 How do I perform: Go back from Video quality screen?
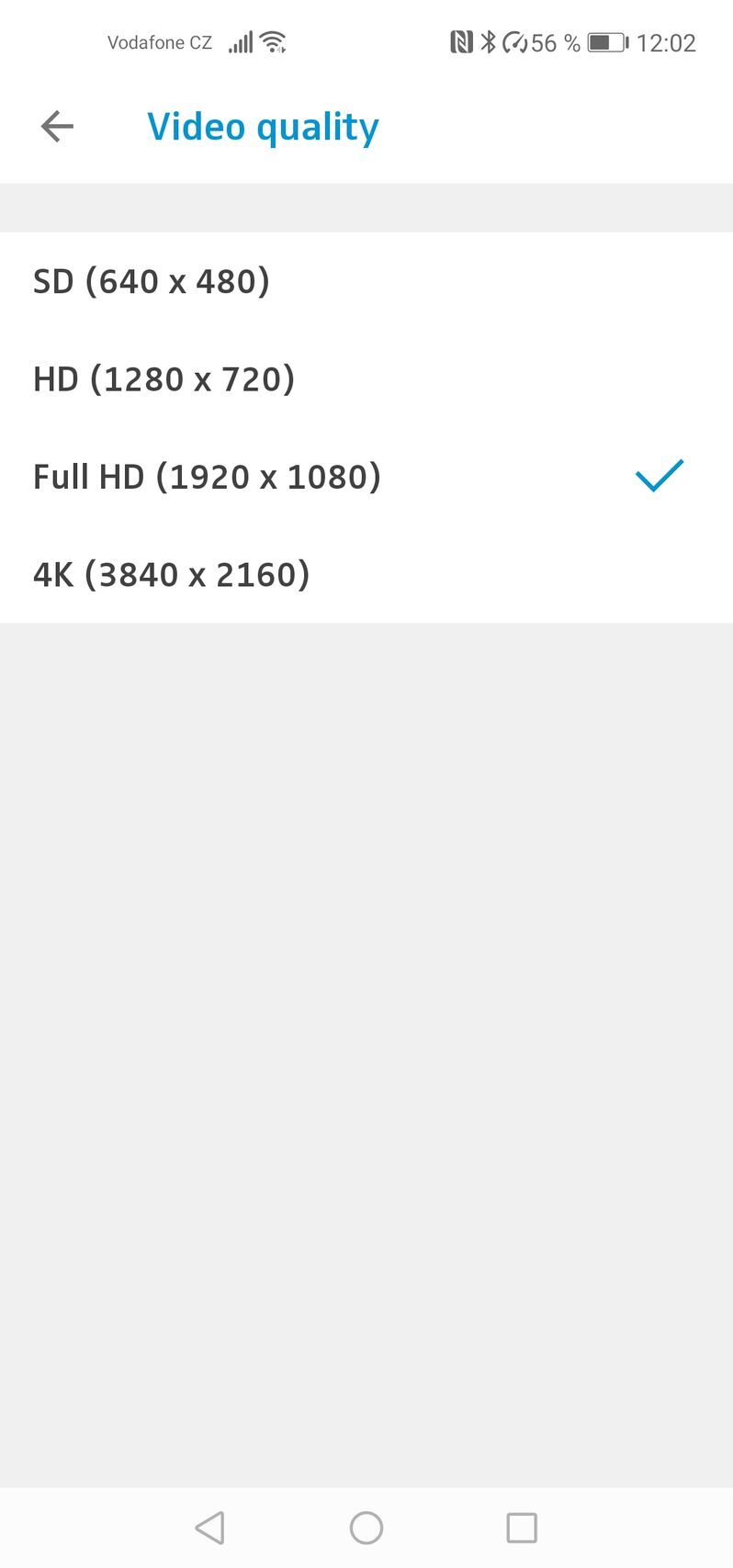[x=57, y=127]
